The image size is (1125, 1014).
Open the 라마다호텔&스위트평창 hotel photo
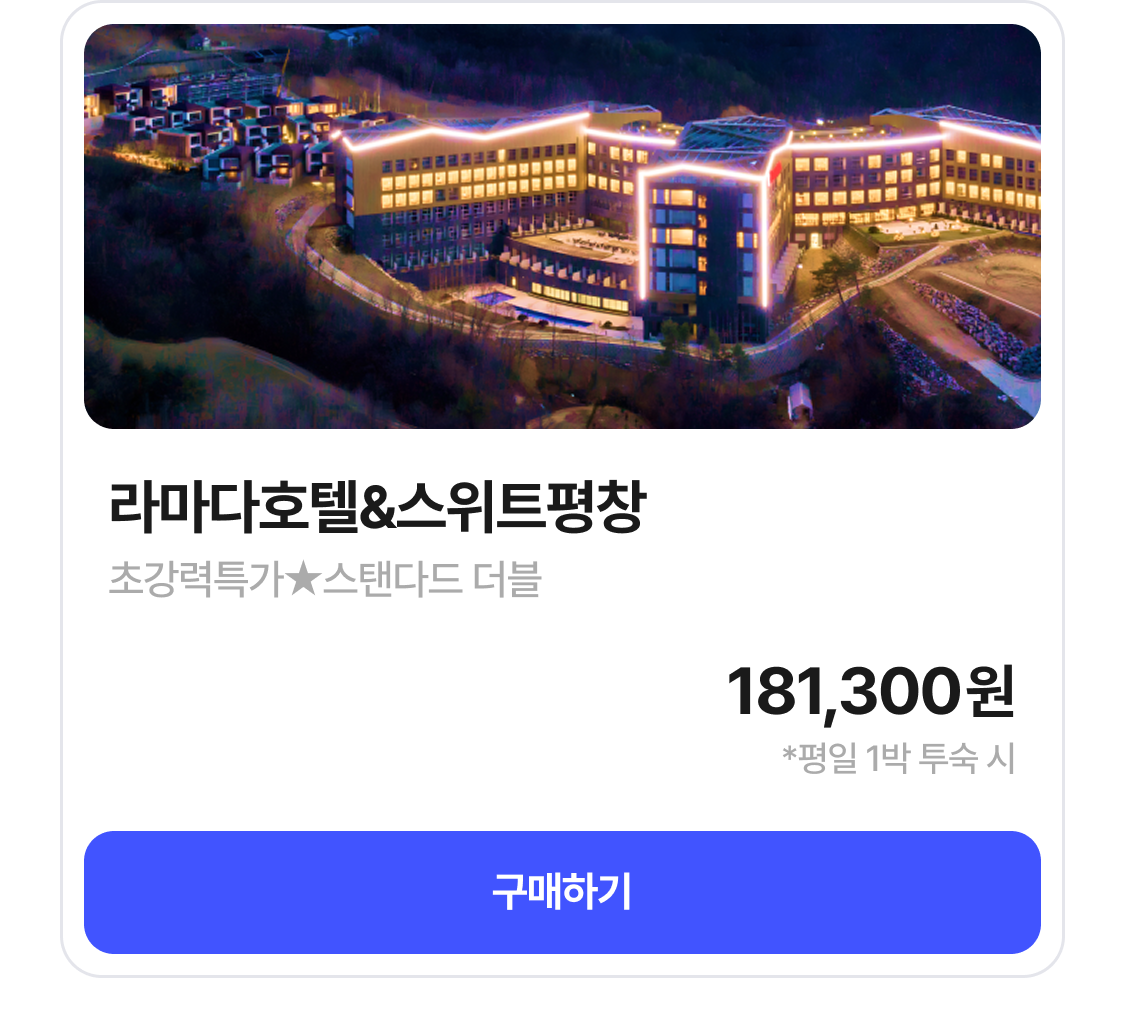[x=562, y=227]
